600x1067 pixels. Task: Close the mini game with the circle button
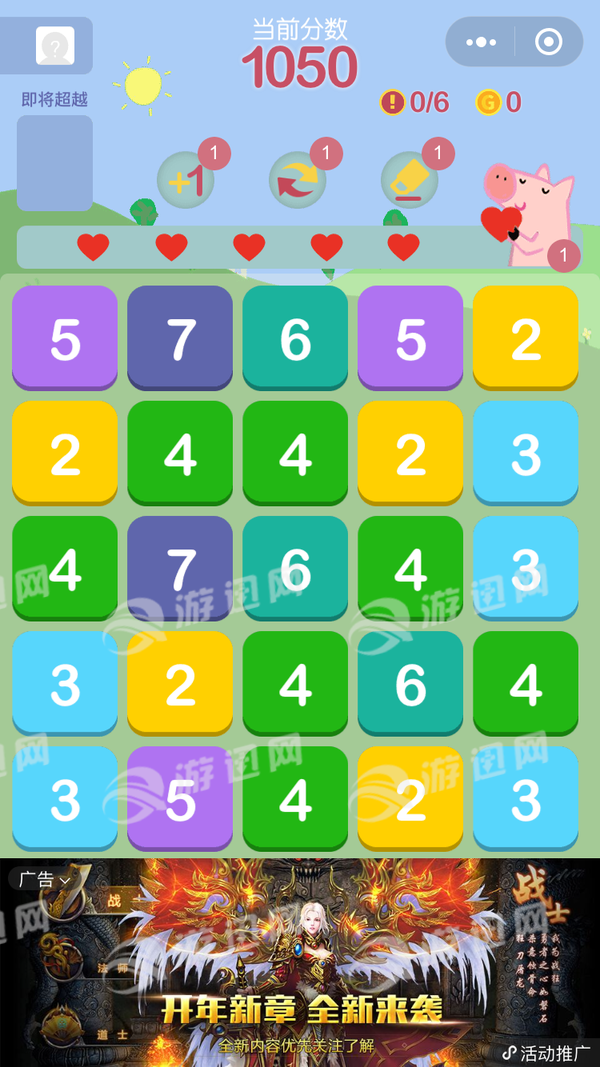[548, 43]
